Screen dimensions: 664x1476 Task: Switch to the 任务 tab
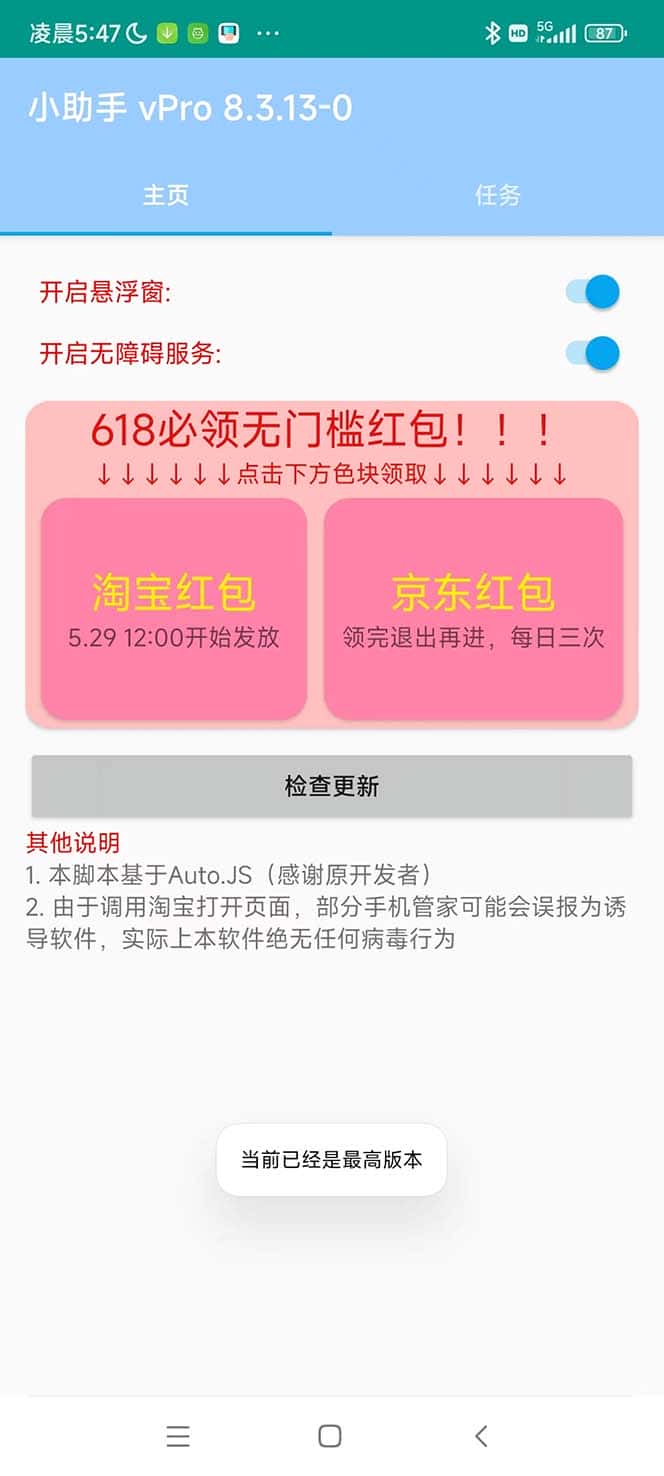point(497,195)
